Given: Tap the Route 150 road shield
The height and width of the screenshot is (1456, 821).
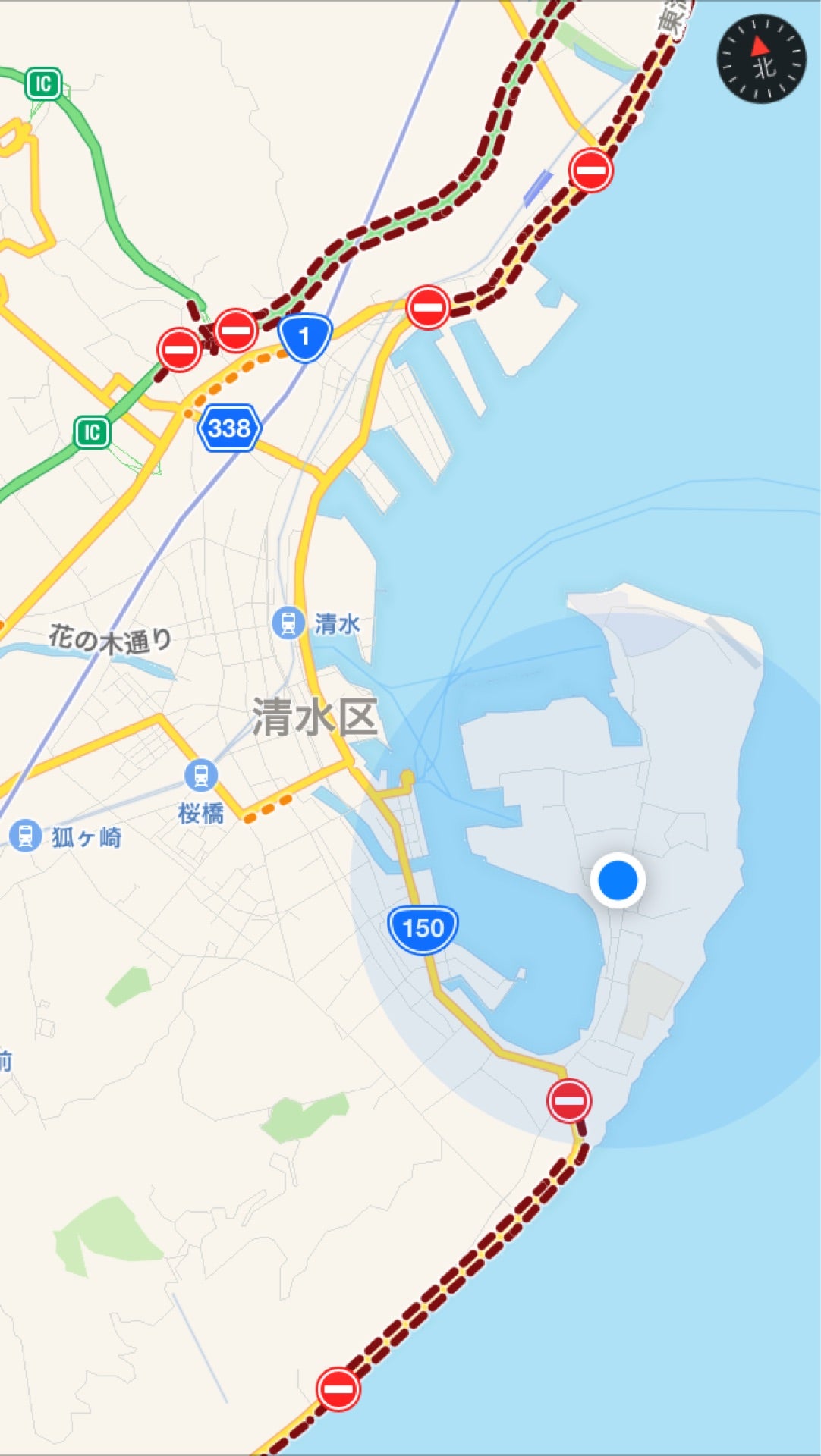Looking at the screenshot, I should pyautogui.click(x=423, y=927).
